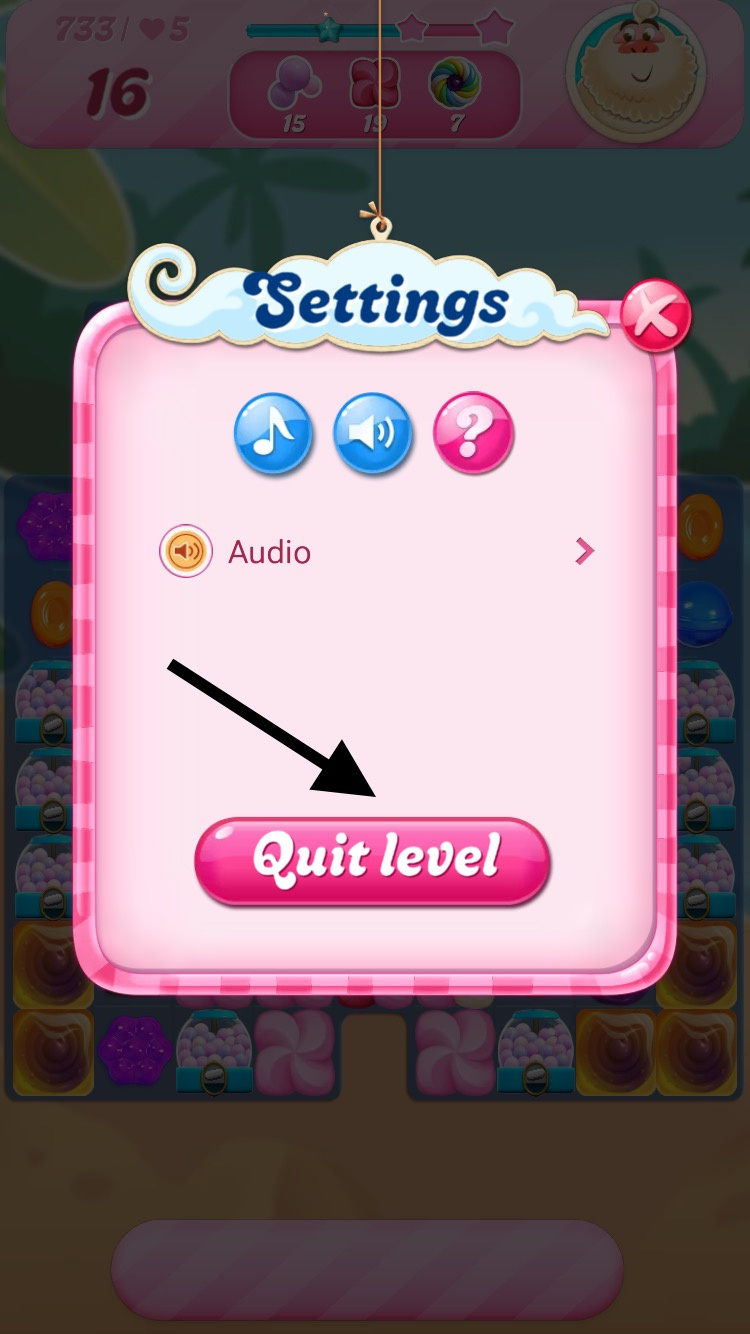Open the Audio settings row
750x1334 pixels.
pyautogui.click(x=376, y=552)
